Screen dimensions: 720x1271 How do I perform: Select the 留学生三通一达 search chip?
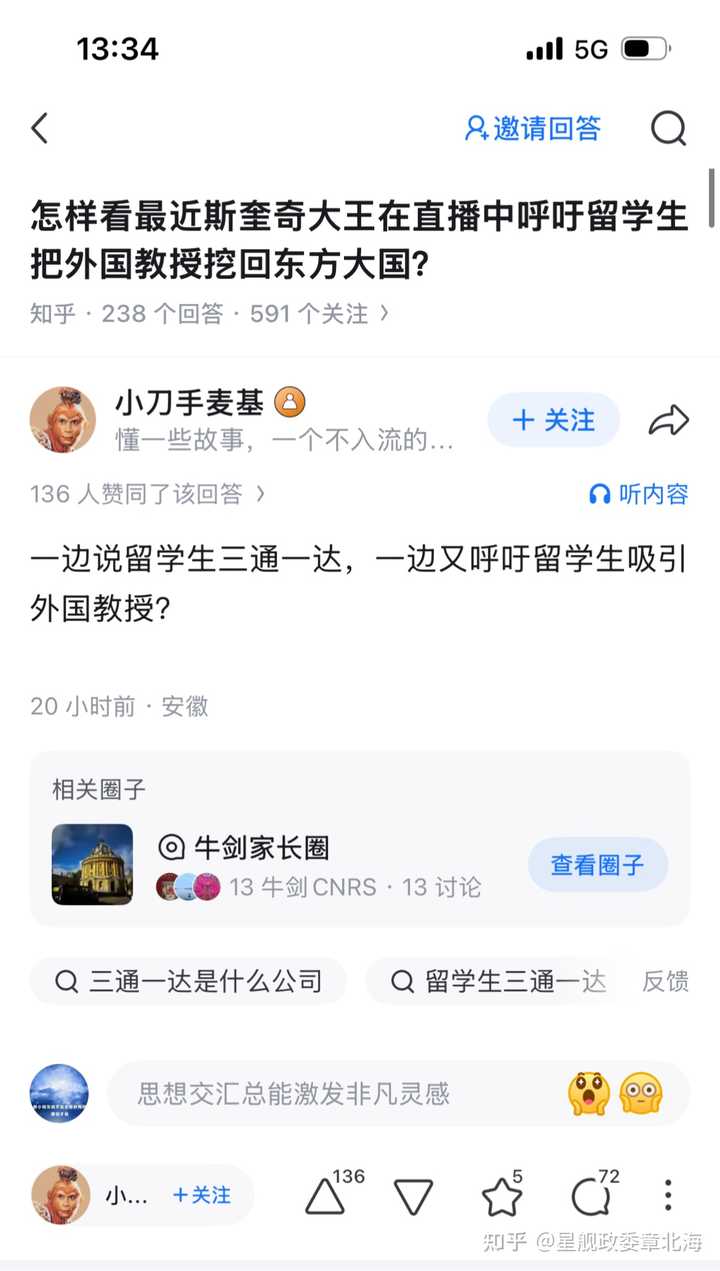(498, 981)
